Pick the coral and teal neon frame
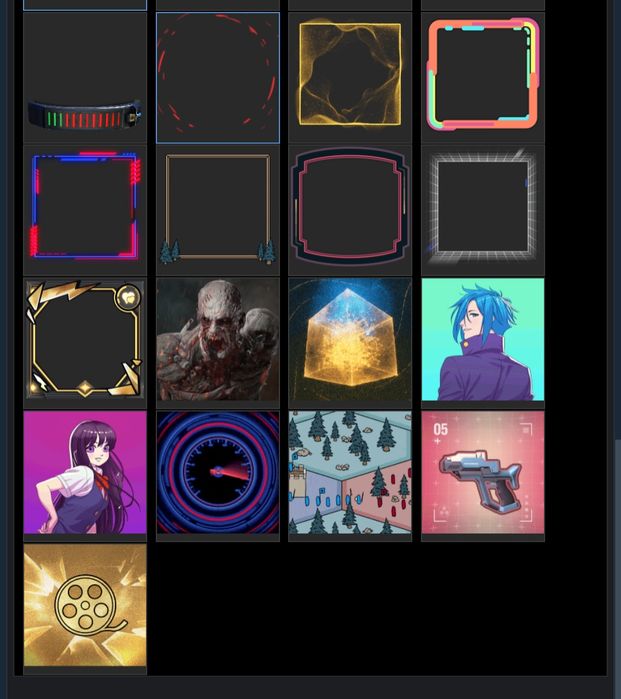 483,76
